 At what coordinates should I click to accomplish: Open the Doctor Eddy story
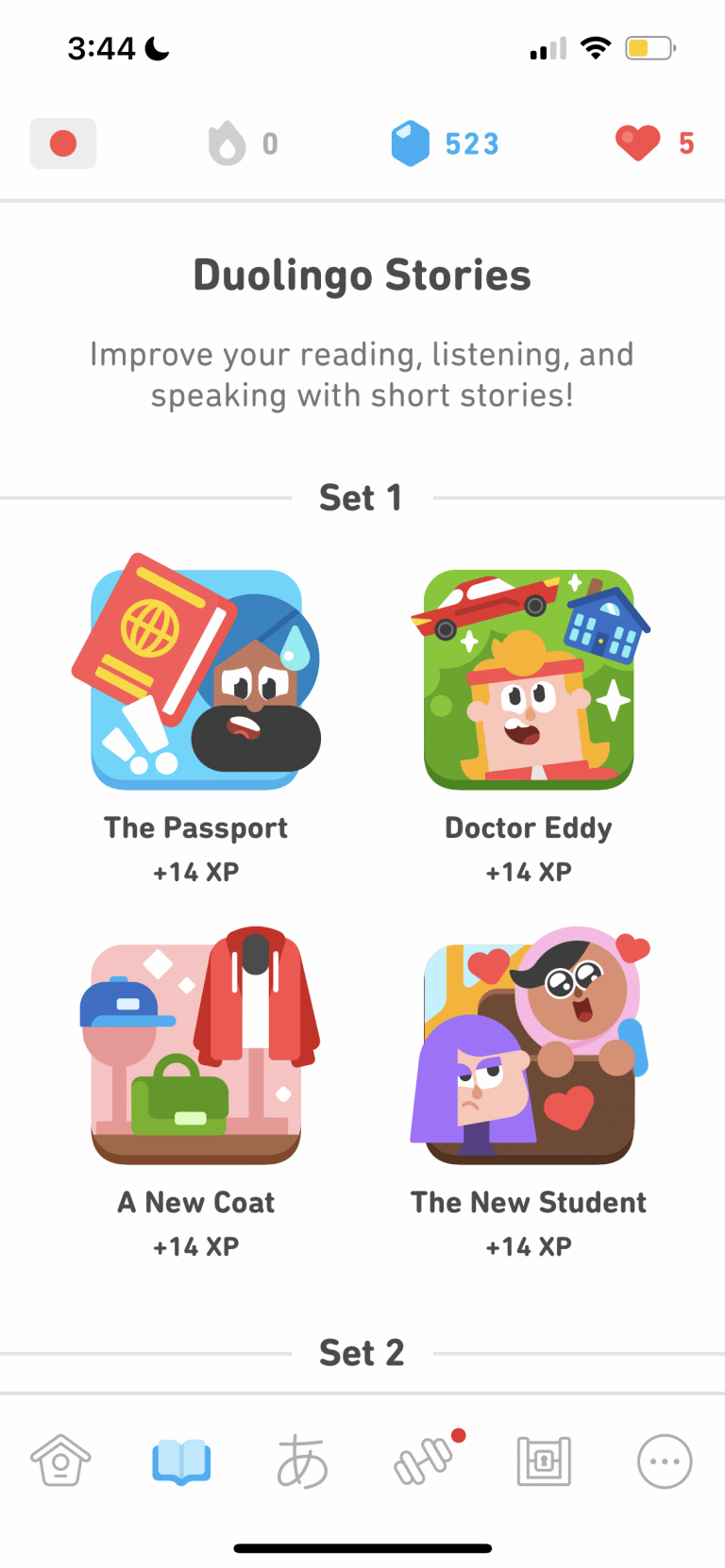click(x=529, y=679)
